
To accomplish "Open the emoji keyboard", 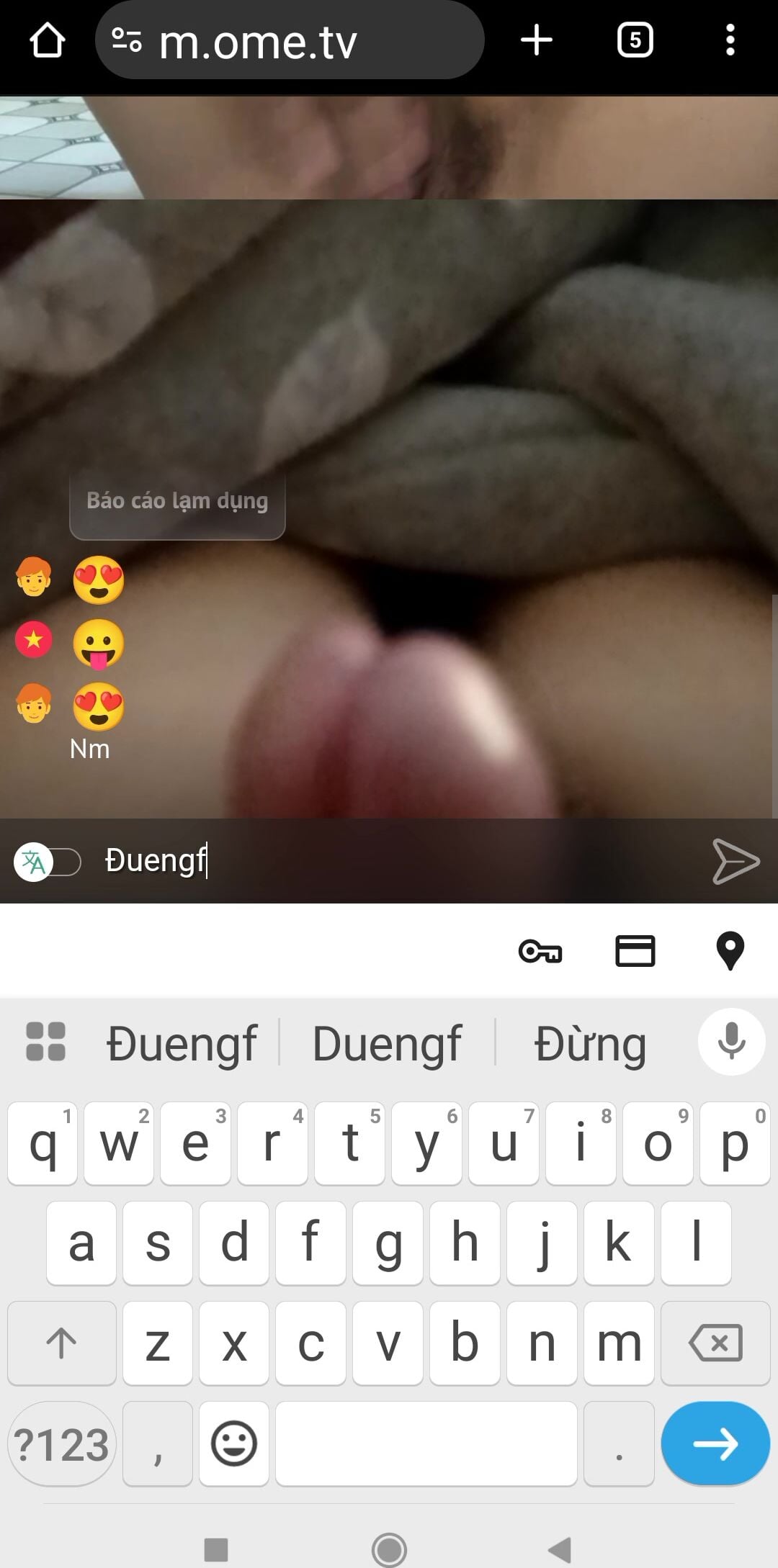I will [234, 1443].
